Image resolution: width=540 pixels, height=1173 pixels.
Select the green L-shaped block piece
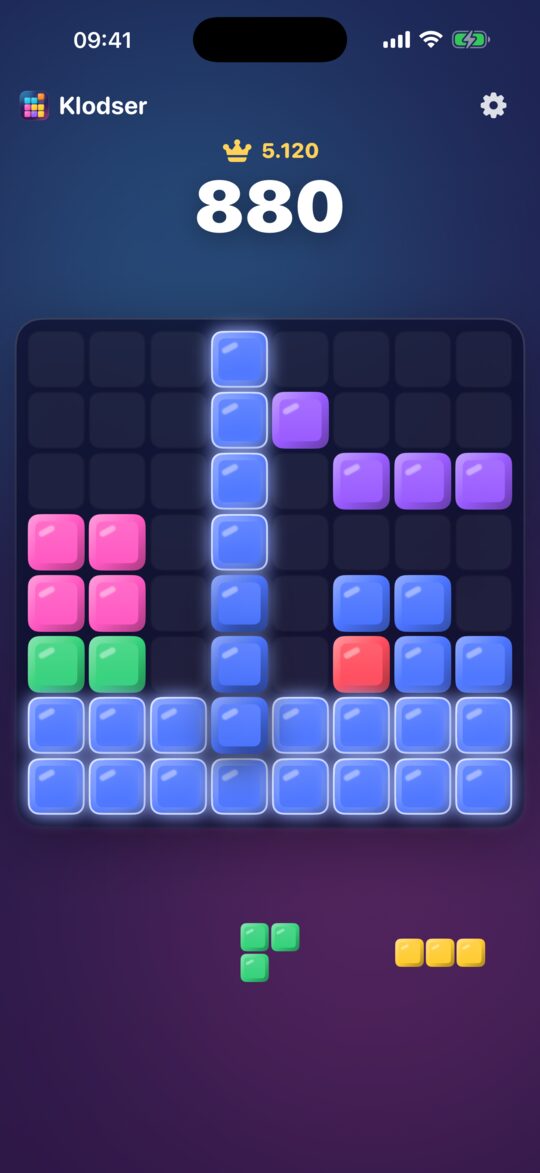coord(269,952)
